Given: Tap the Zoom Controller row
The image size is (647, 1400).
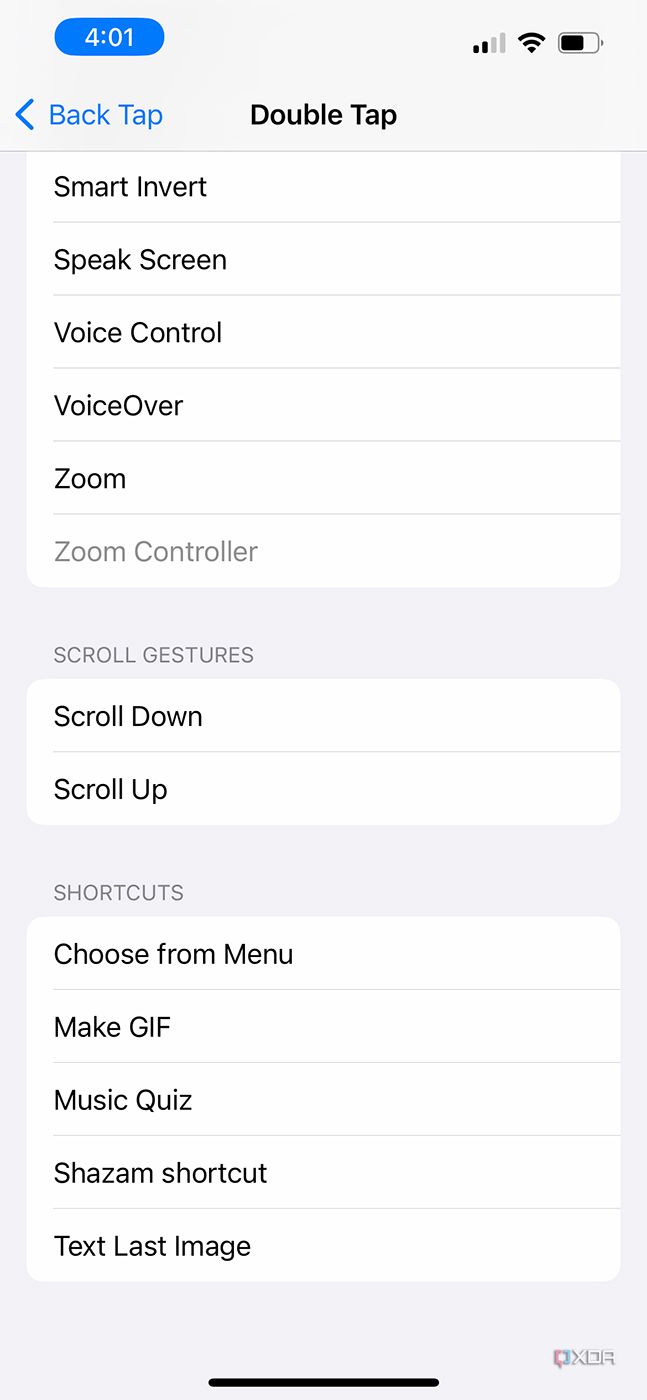Looking at the screenshot, I should tap(323, 552).
